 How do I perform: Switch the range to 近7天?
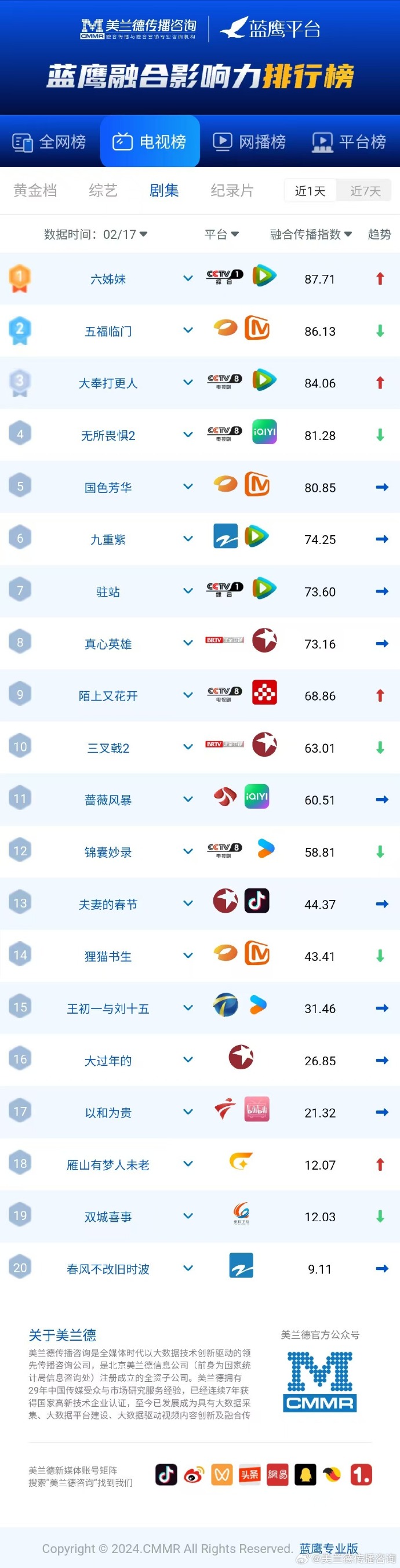pos(365,191)
